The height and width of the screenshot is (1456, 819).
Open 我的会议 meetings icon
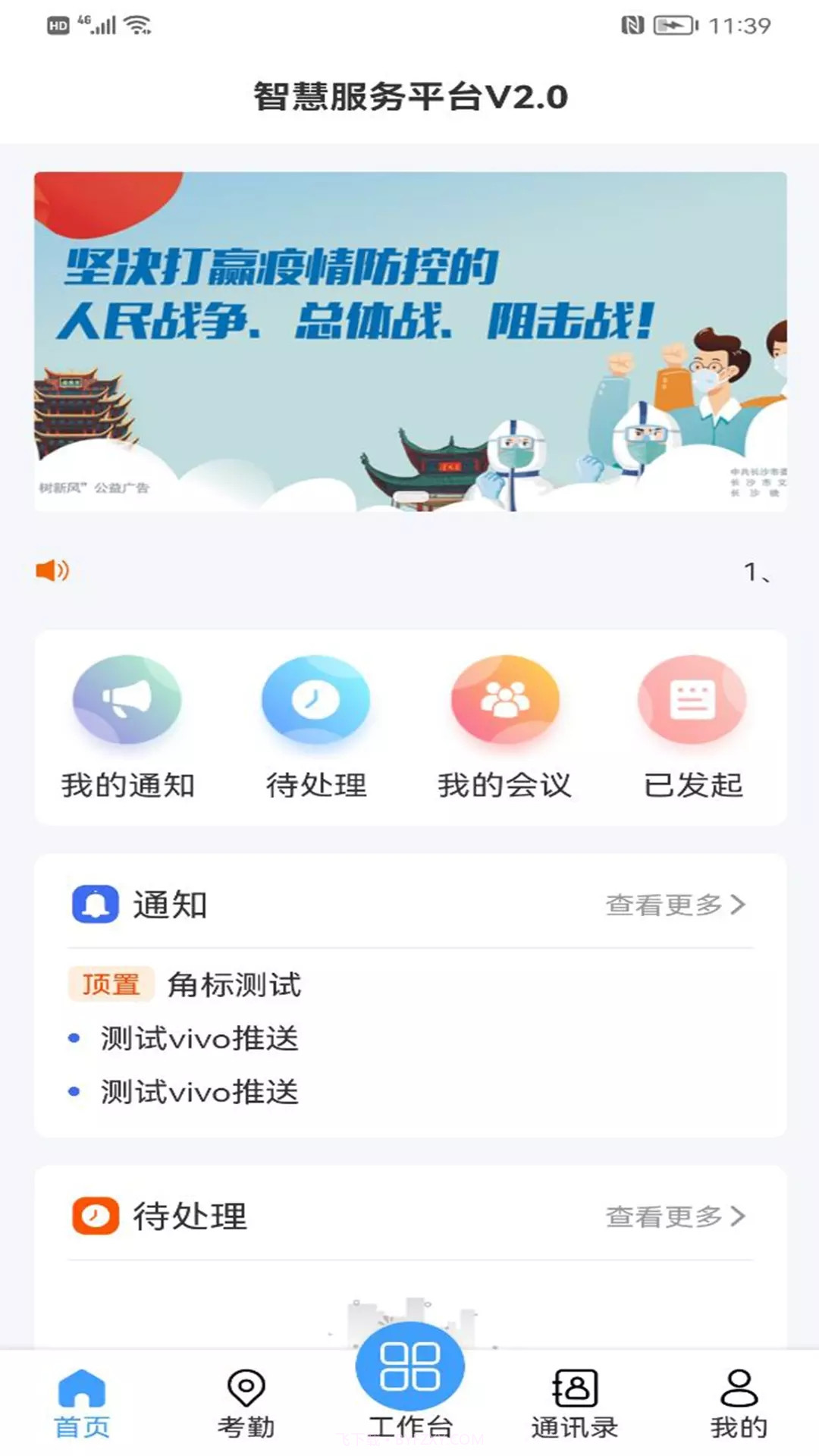click(504, 701)
